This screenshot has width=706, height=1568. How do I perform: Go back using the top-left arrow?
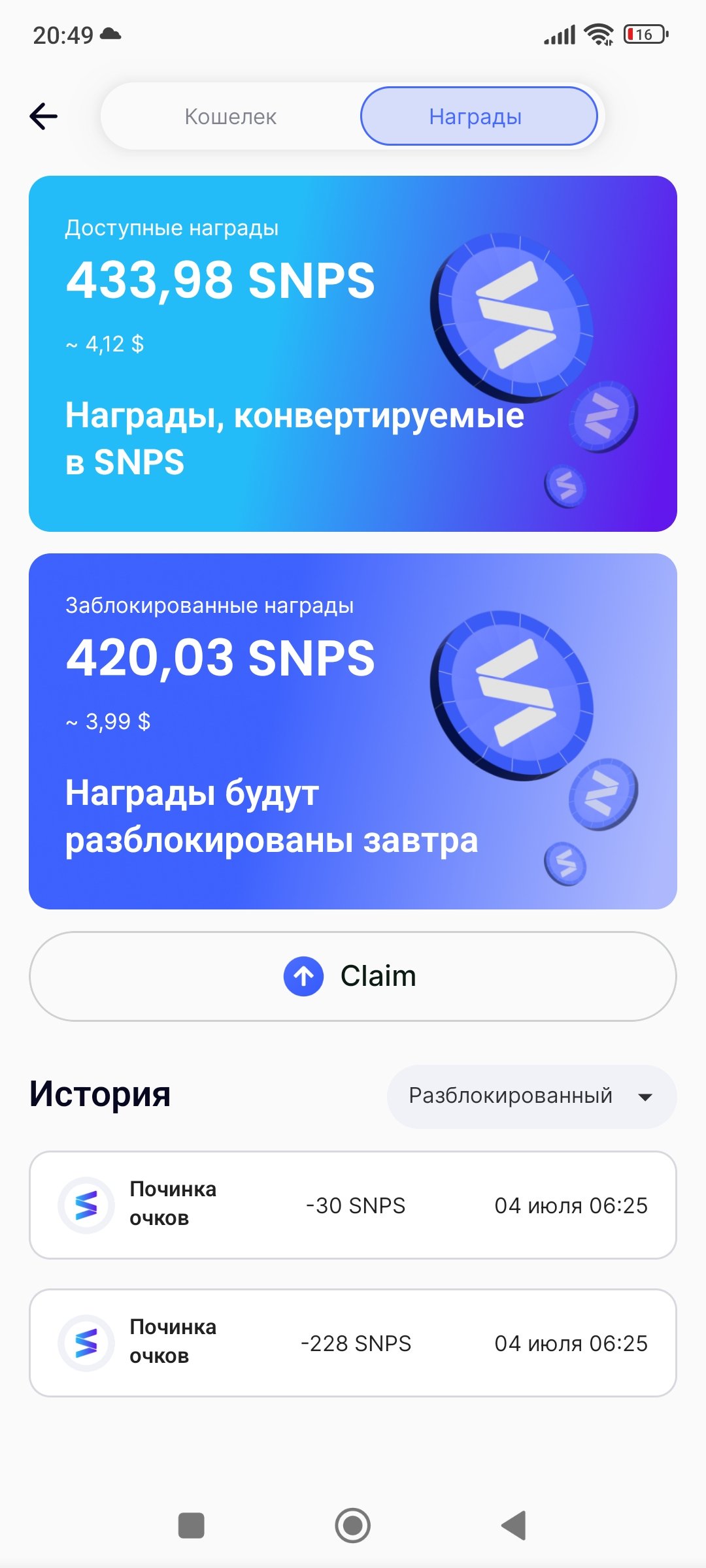(44, 116)
